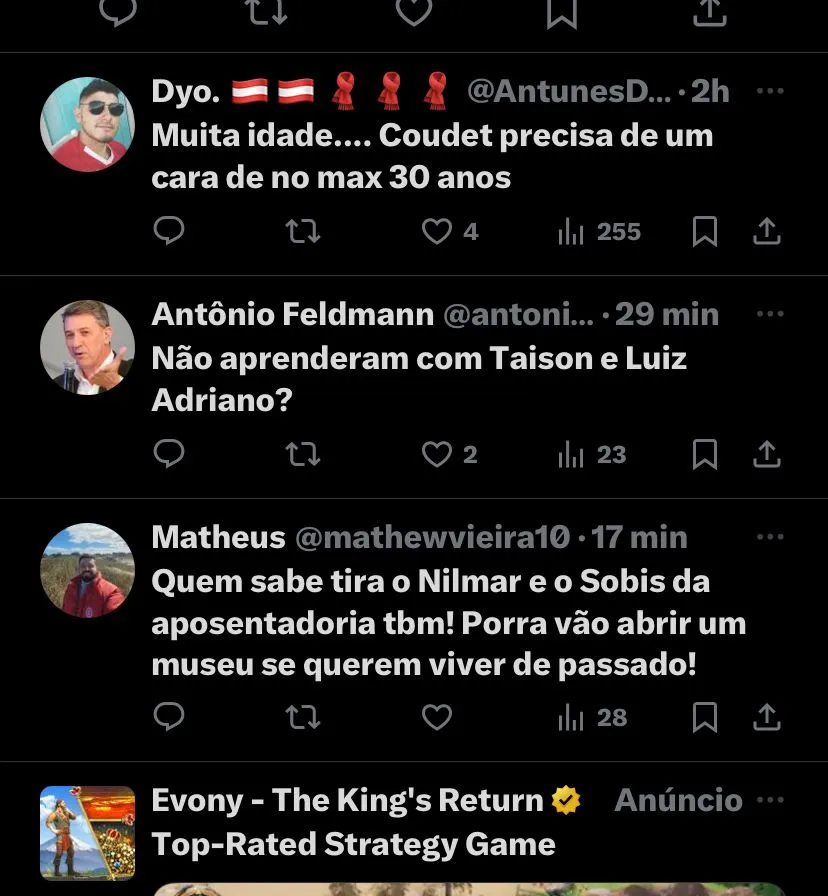Bookmark Matheus's reply
Image resolution: width=828 pixels, height=896 pixels.
(x=705, y=717)
